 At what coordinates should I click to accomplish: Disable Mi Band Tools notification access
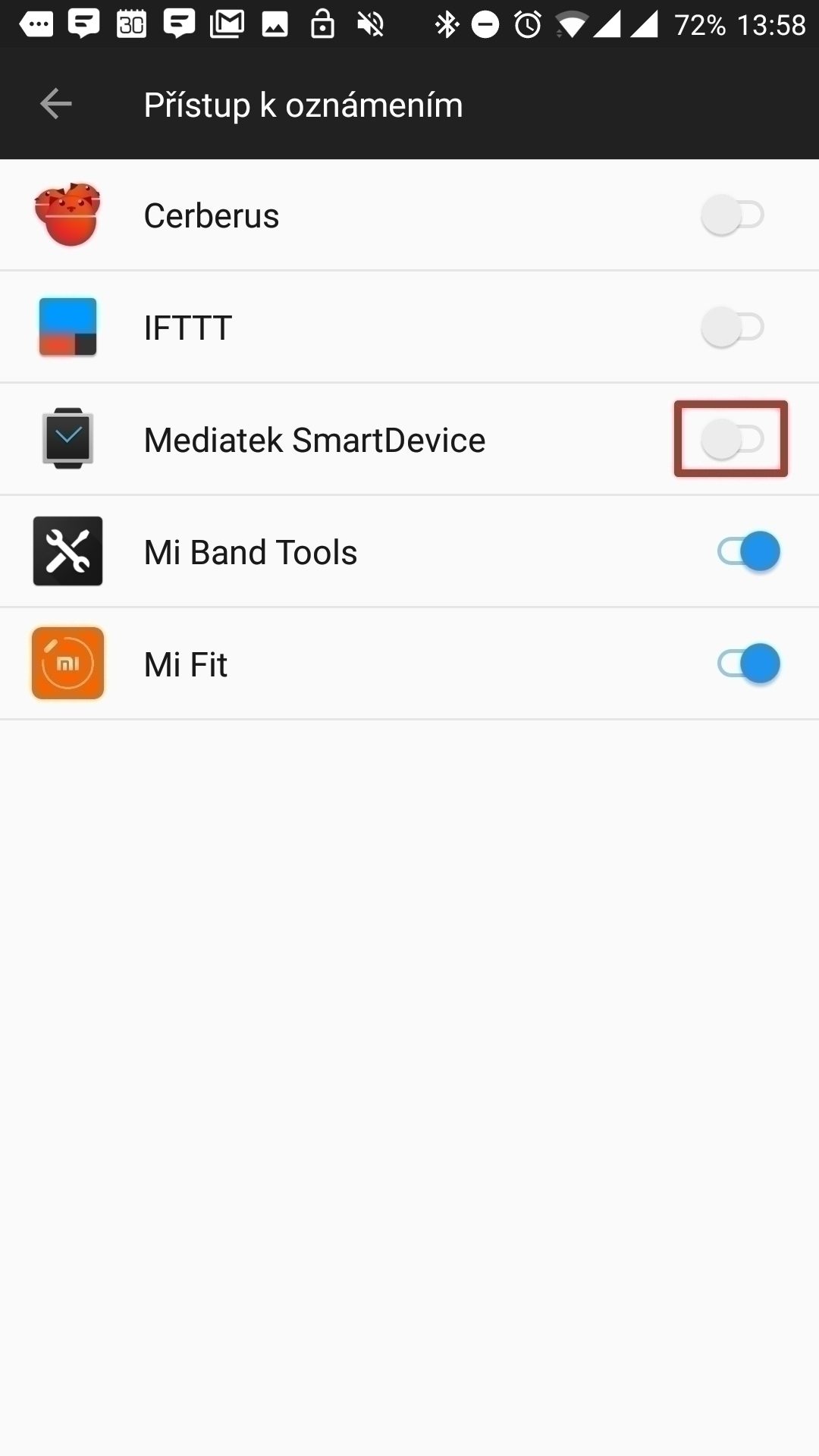748,551
